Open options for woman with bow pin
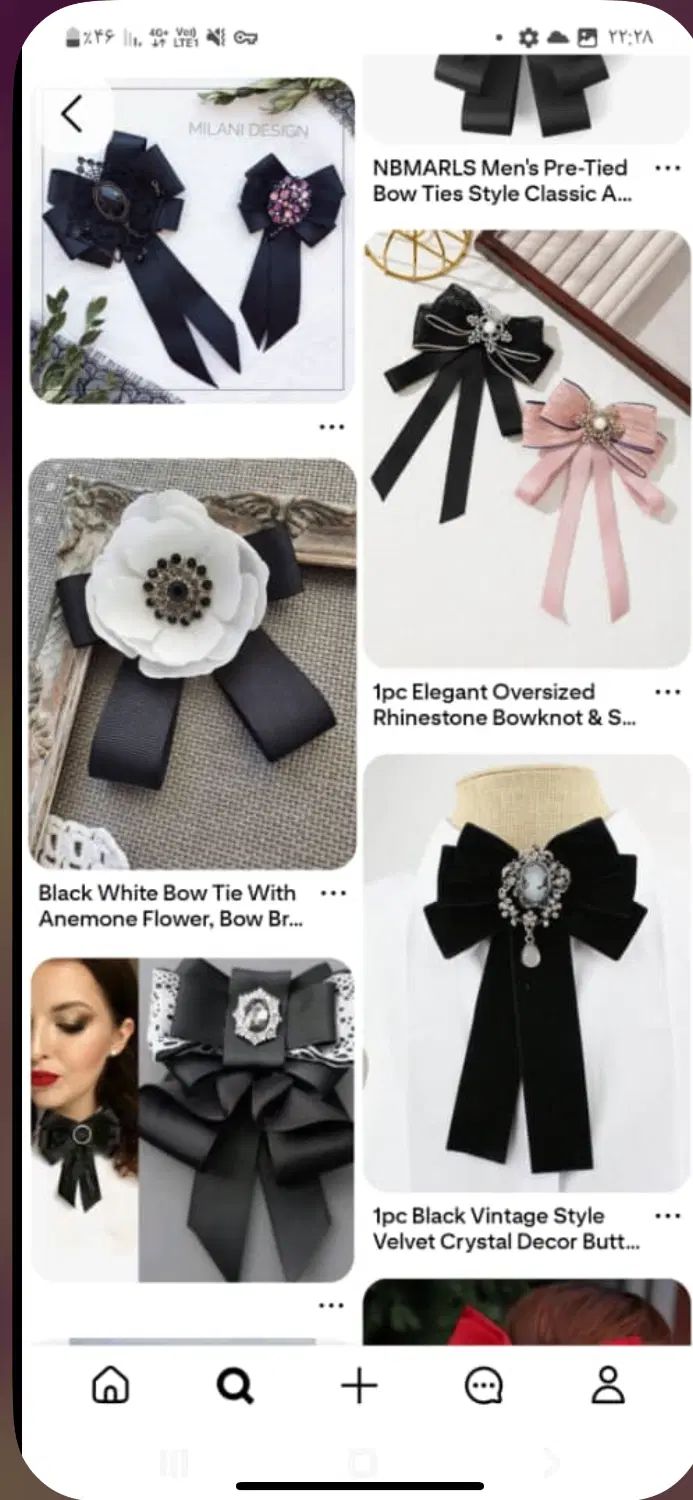Viewport: 693px width, 1500px height. [x=331, y=1305]
